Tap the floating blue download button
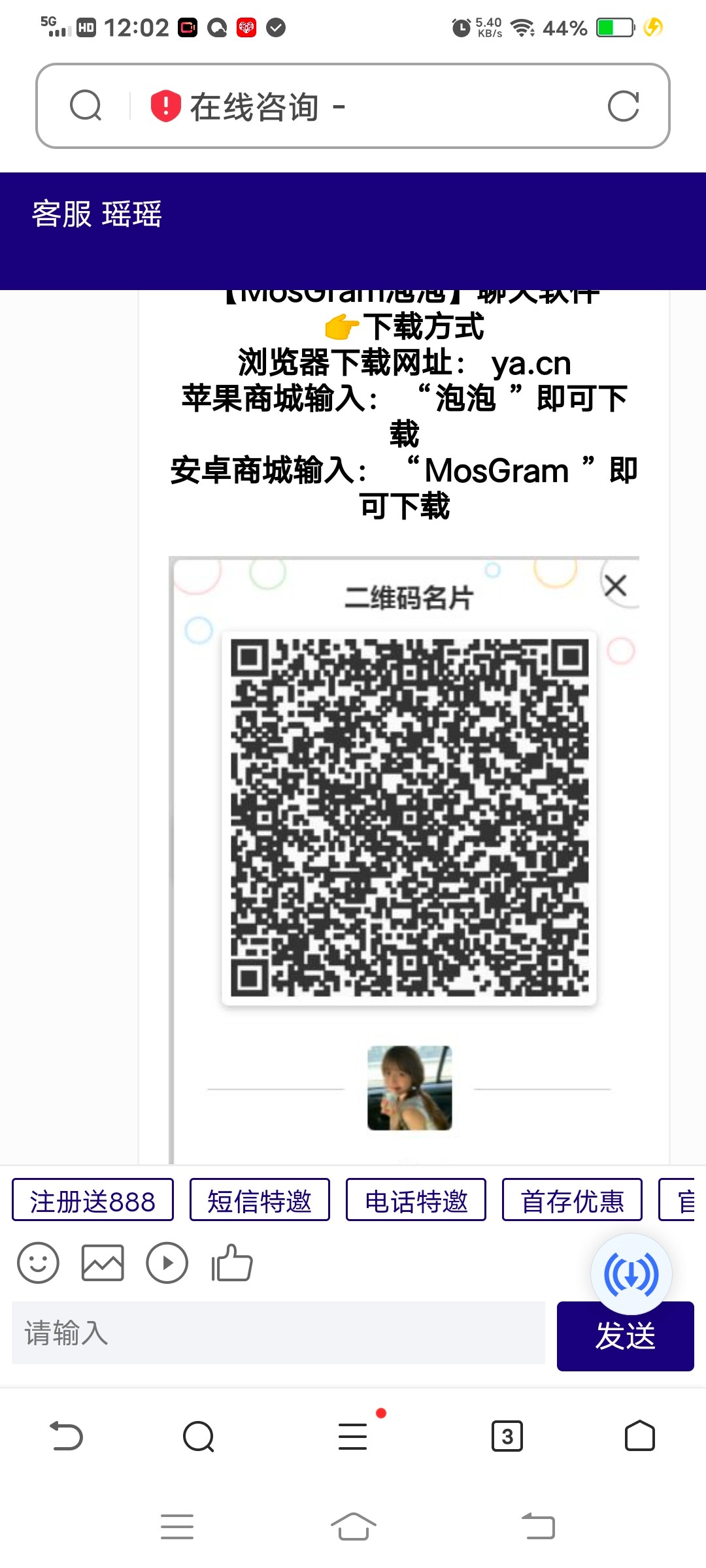 (x=631, y=1274)
